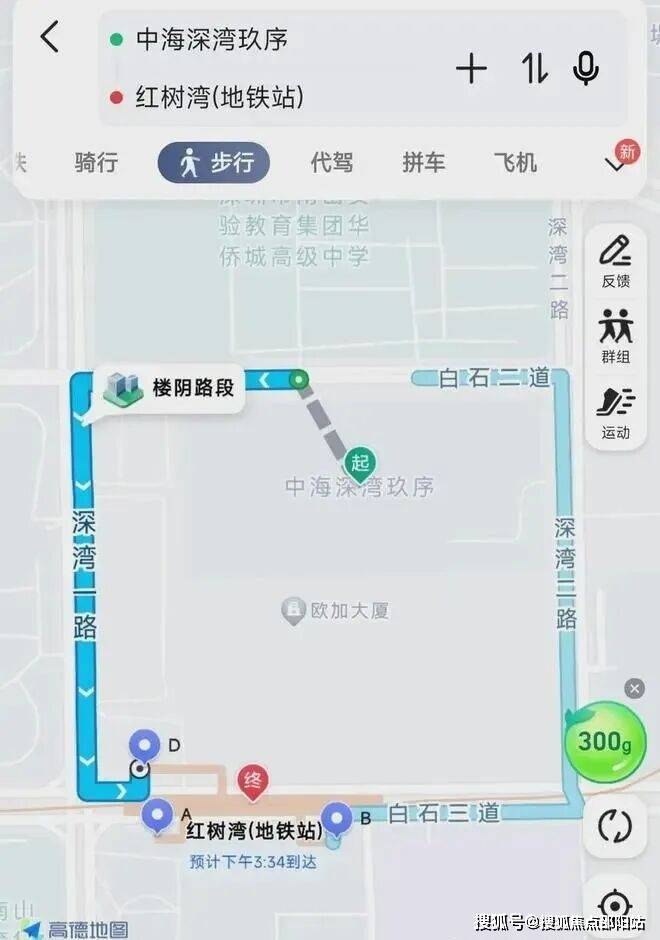This screenshot has width=660, height=940.
Task: Select subway exit D marker
Action: (x=146, y=746)
